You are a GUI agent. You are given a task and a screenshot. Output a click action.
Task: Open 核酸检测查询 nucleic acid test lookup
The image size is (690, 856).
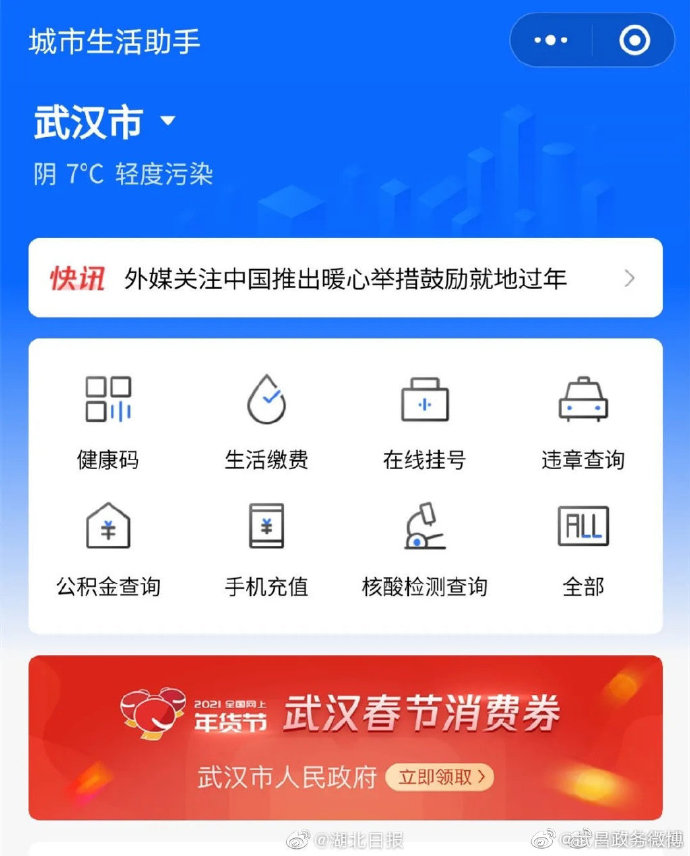click(424, 548)
